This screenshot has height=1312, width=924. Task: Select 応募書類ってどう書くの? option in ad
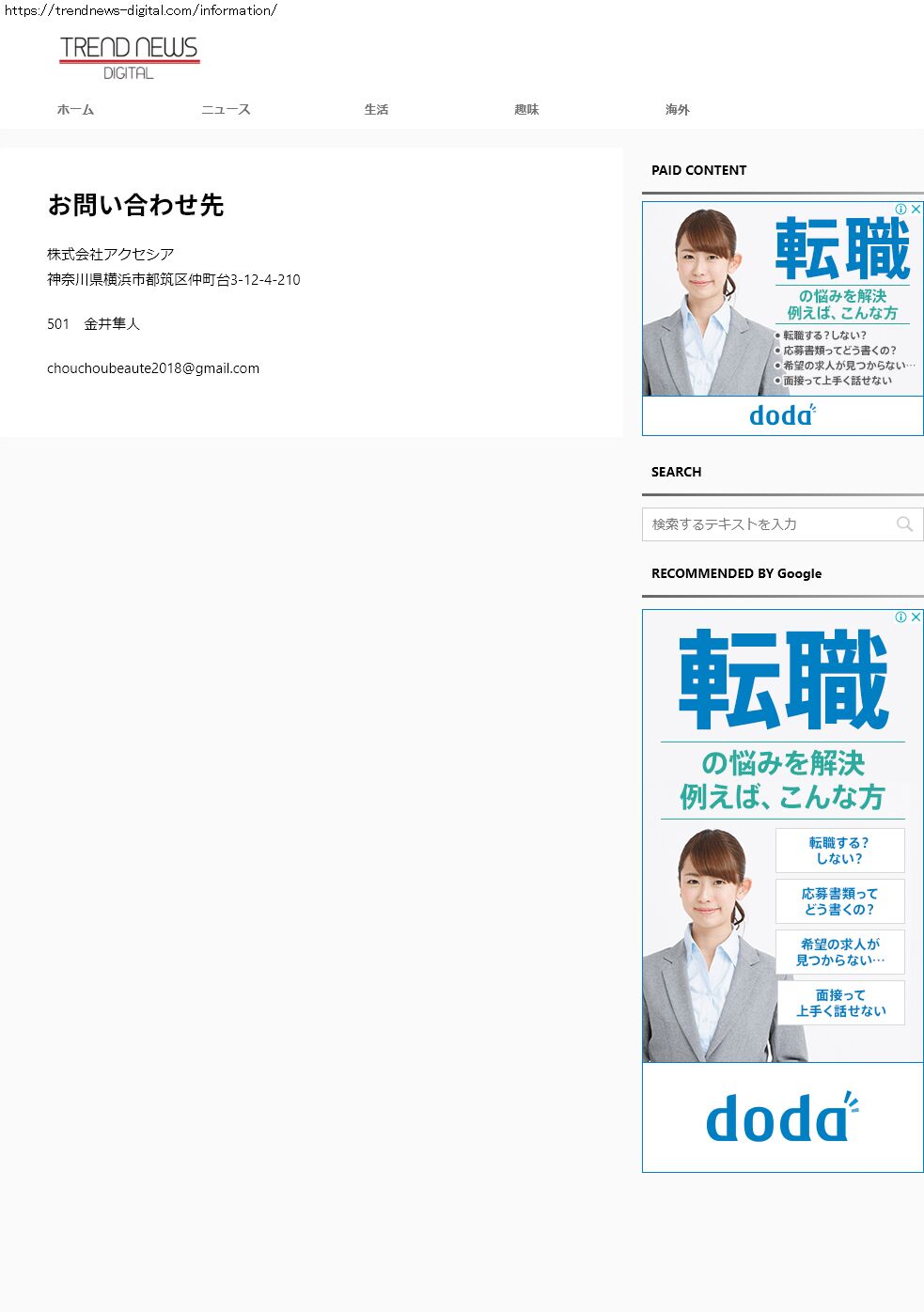pyautogui.click(x=839, y=901)
